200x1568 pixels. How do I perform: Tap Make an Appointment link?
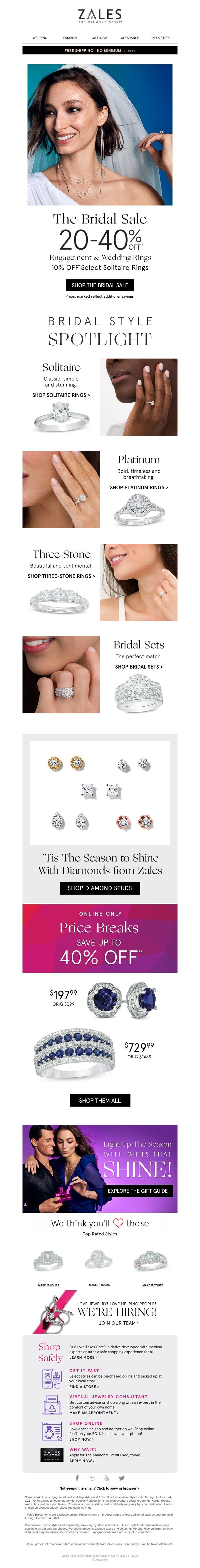pyautogui.click(x=93, y=1413)
